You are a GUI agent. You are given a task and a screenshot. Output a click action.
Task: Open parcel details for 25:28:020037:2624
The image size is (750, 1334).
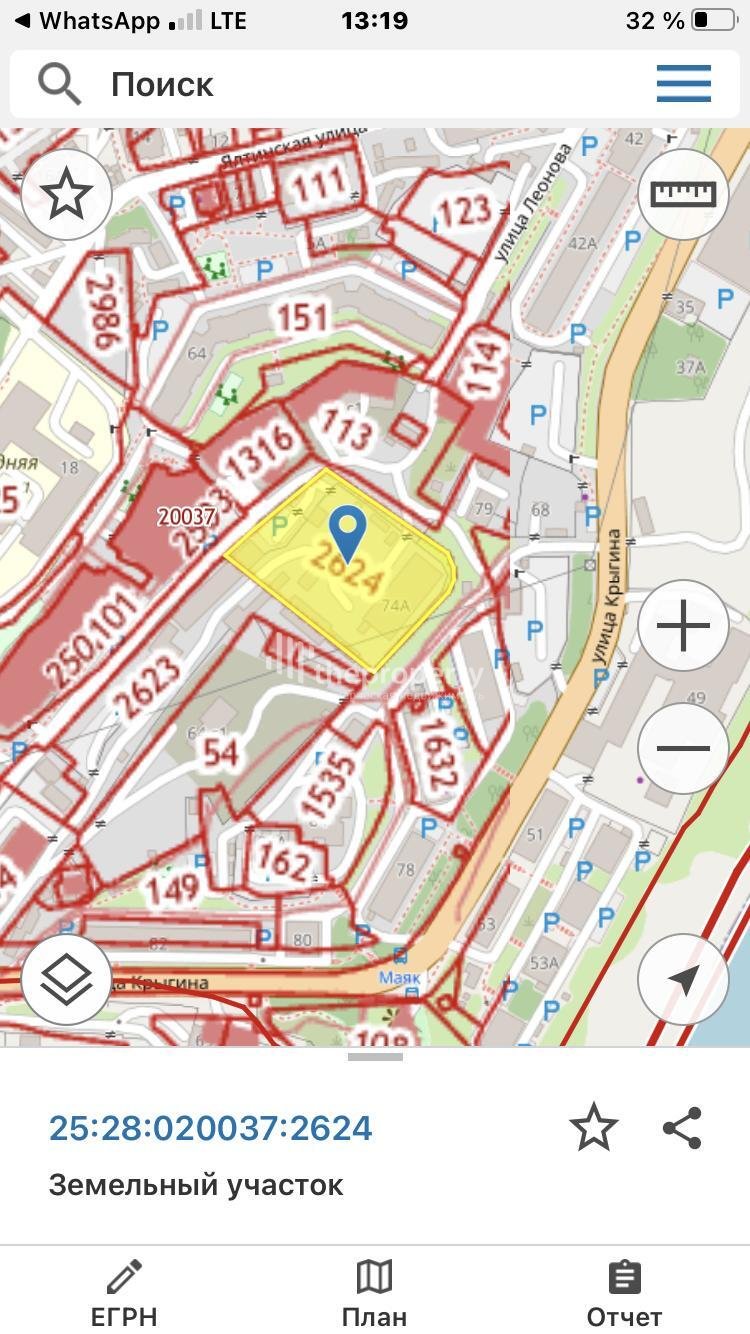pyautogui.click(x=211, y=1128)
